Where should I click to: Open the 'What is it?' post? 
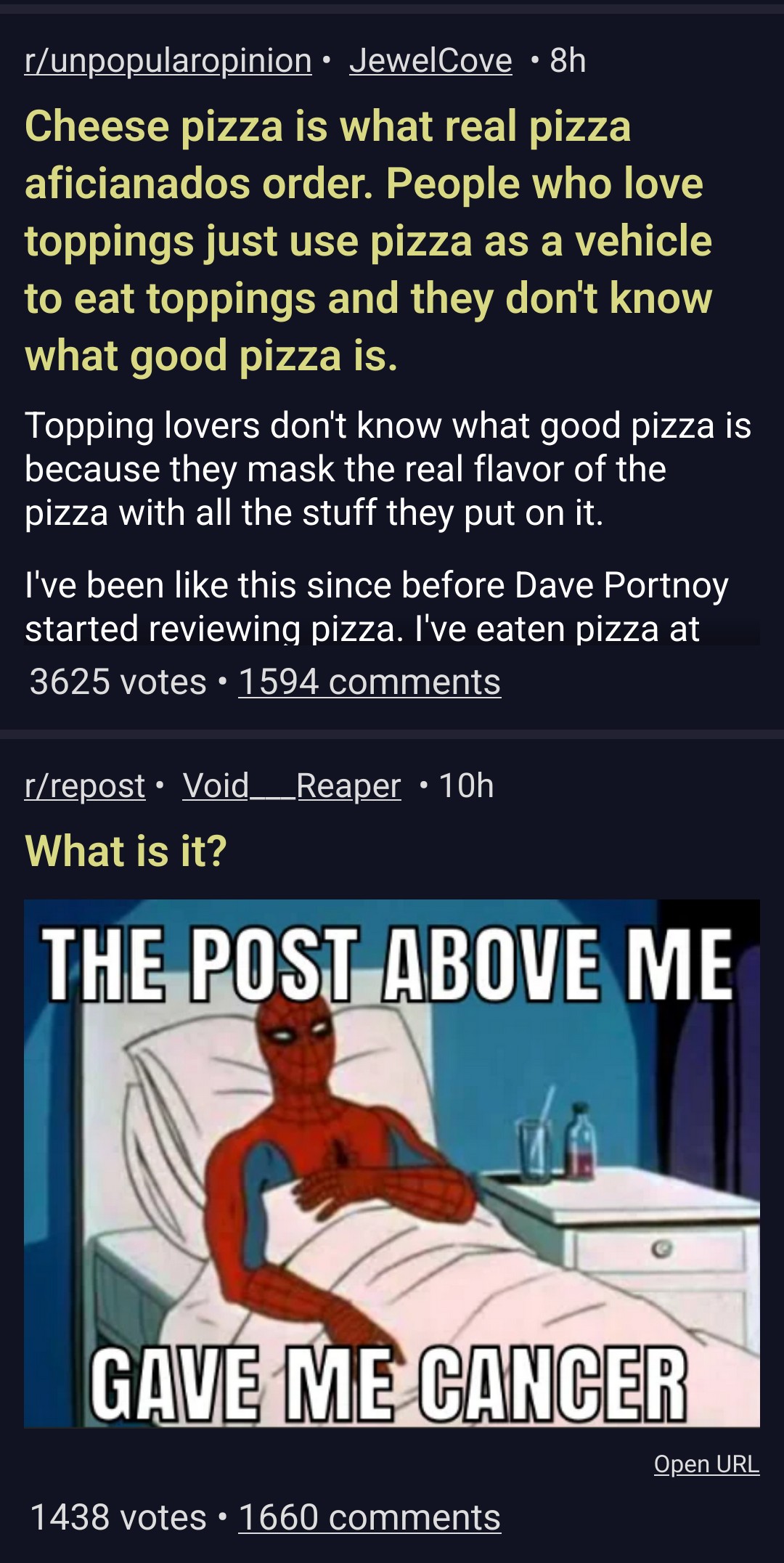pos(126,851)
